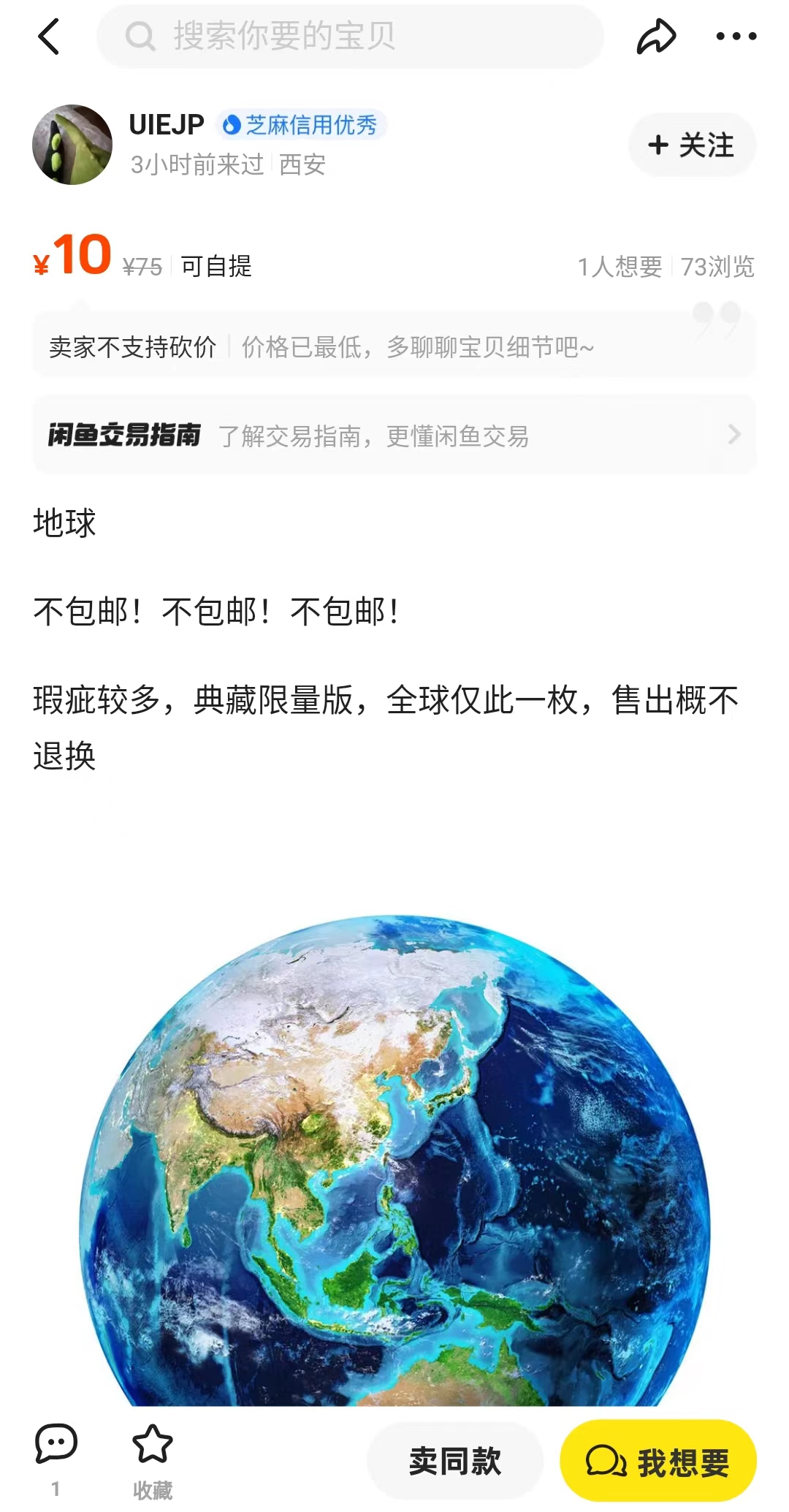Open seller UIEJP's profile avatar
789x1512 pixels.
[72, 145]
